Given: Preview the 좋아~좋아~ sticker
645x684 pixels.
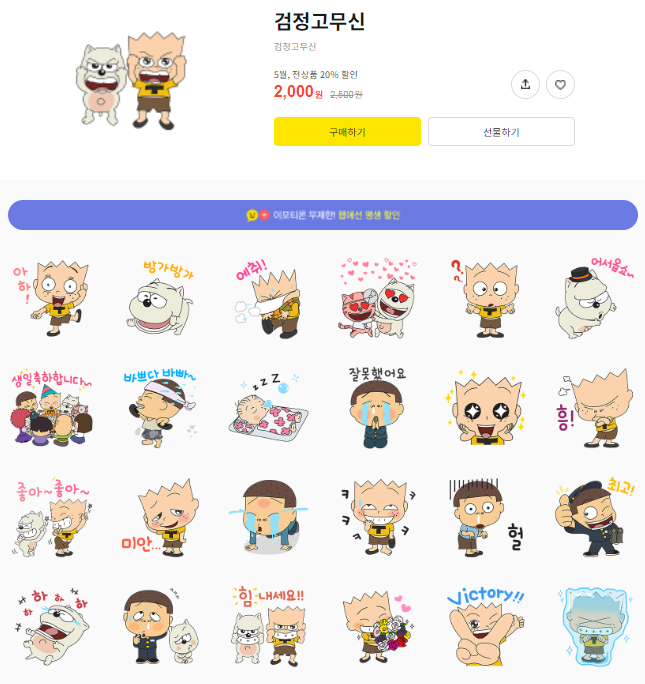Looking at the screenshot, I should pyautogui.click(x=53, y=515).
